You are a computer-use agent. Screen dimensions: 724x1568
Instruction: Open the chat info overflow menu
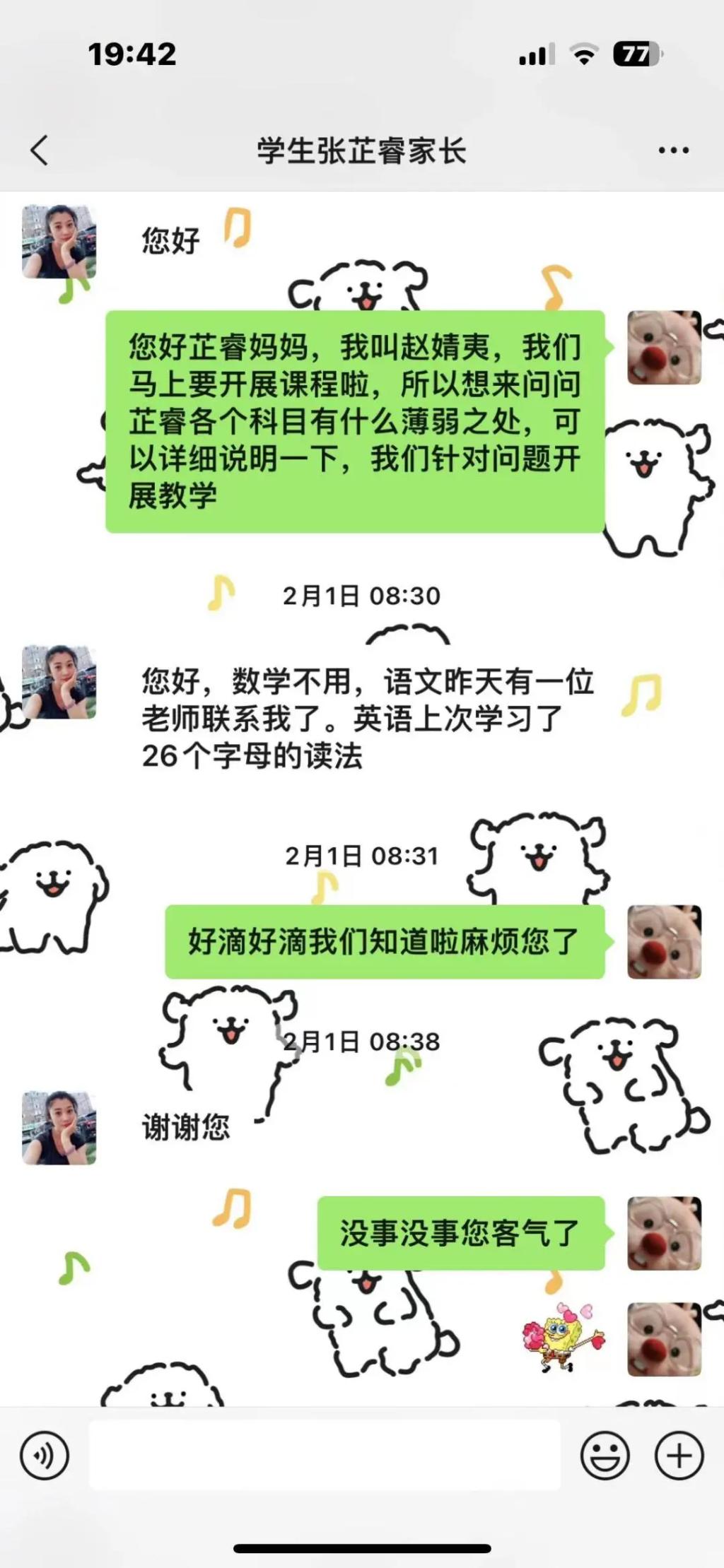pyautogui.click(x=673, y=151)
